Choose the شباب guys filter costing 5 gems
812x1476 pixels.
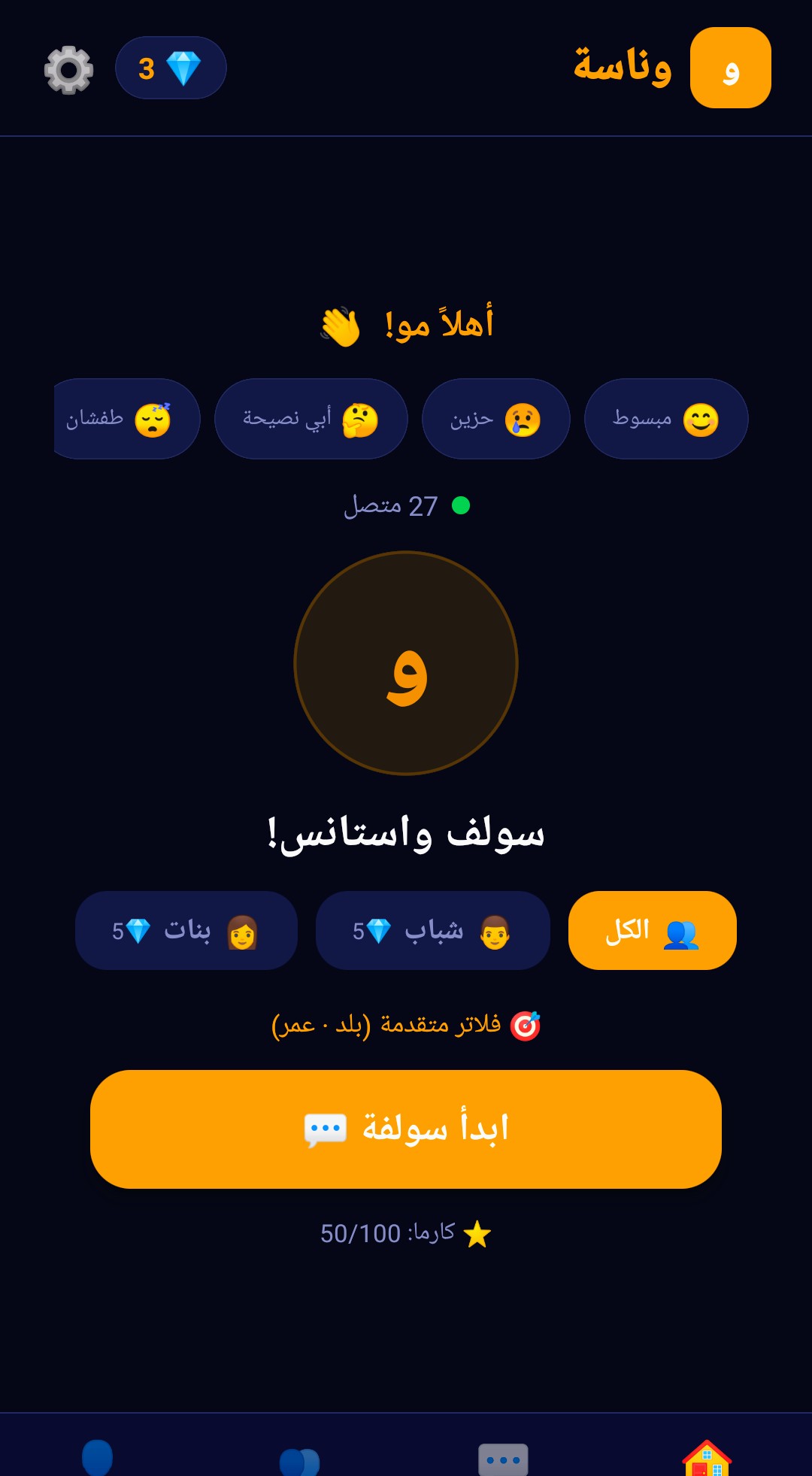coord(432,930)
